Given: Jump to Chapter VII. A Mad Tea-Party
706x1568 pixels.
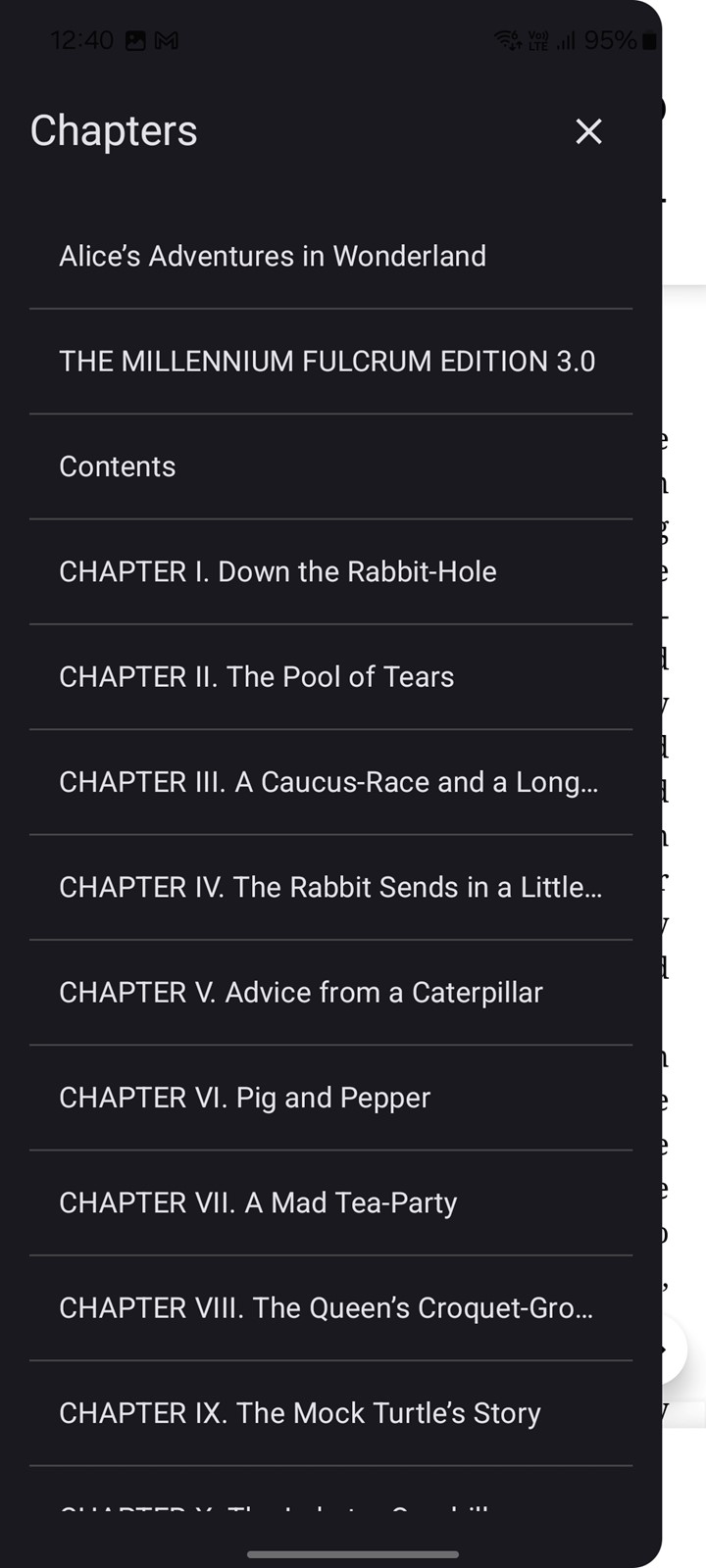Looking at the screenshot, I should coord(331,1203).
